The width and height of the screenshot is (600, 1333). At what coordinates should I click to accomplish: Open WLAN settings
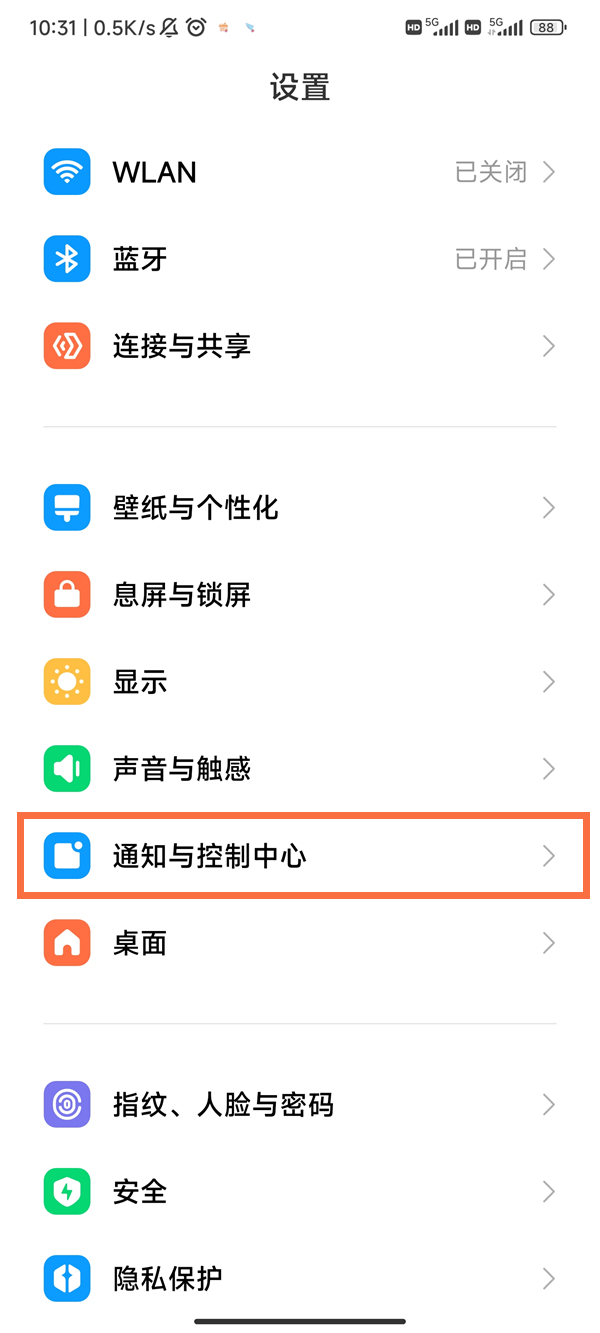point(300,173)
